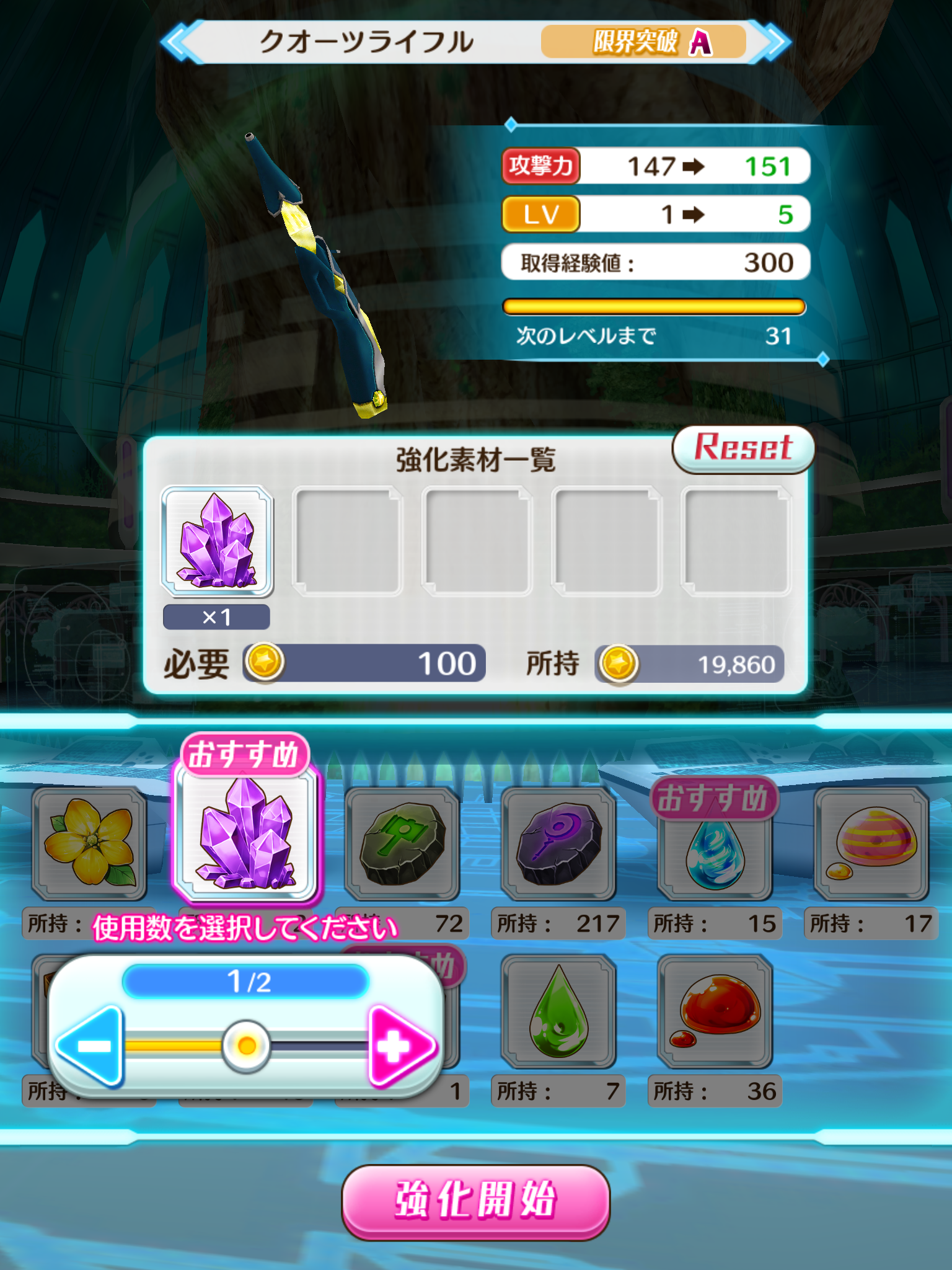Go to the previous weapon with the left arrow
The height and width of the screenshot is (1270, 952).
(x=177, y=42)
